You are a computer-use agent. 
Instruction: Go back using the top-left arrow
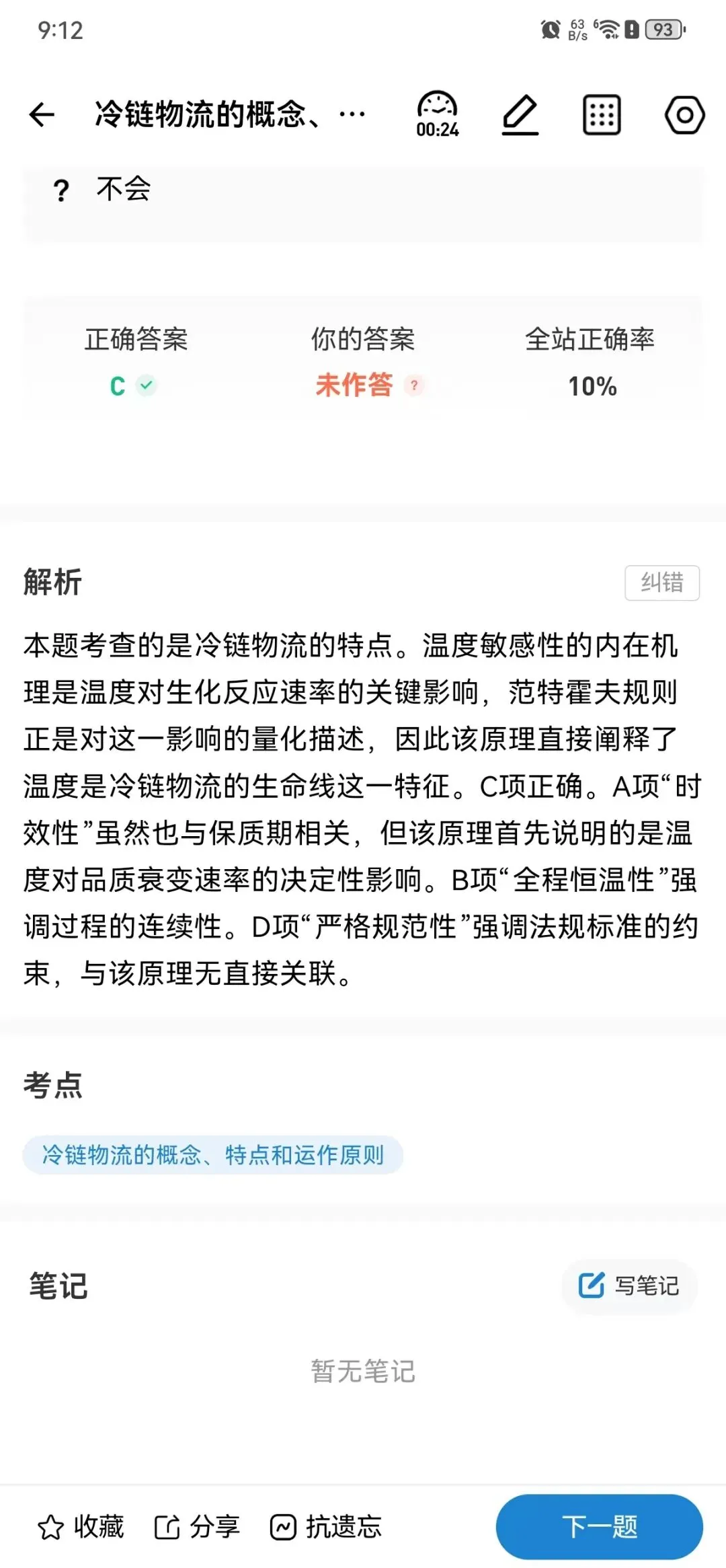pos(42,114)
